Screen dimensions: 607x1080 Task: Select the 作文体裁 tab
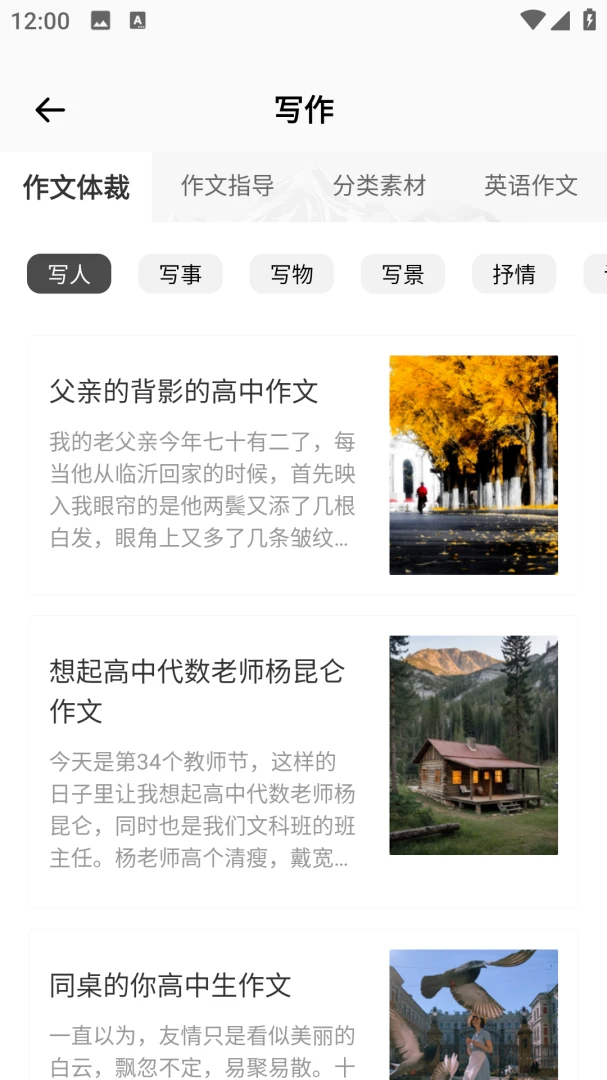click(x=76, y=187)
